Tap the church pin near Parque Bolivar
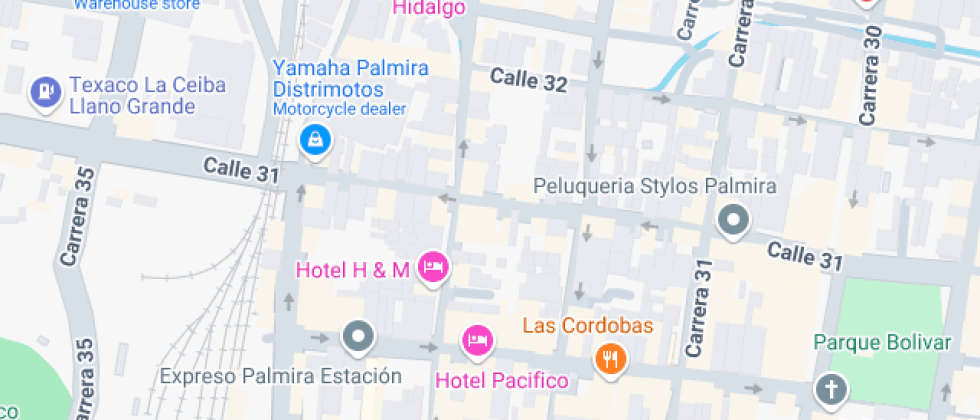 point(830,388)
